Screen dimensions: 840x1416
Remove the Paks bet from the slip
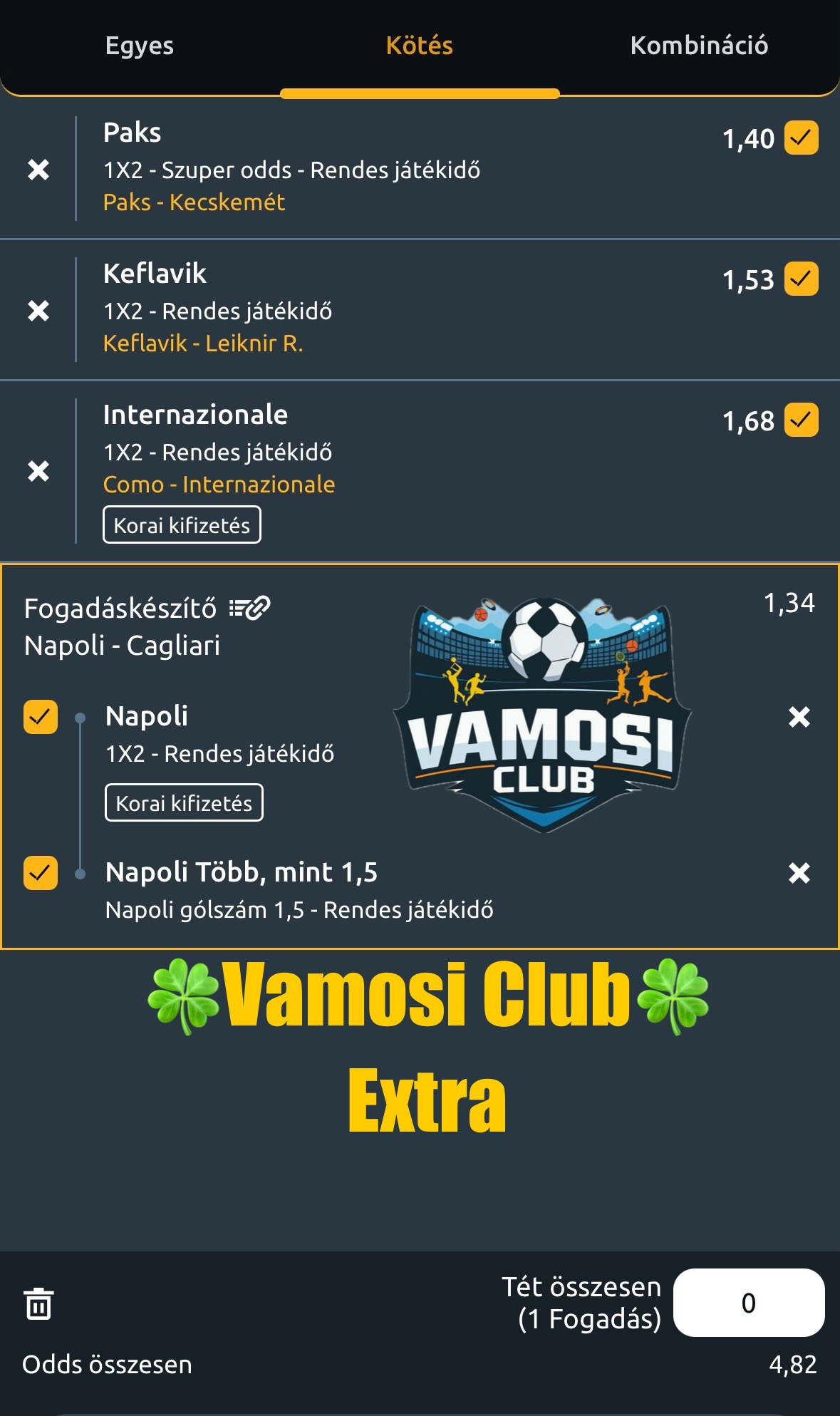(x=38, y=170)
